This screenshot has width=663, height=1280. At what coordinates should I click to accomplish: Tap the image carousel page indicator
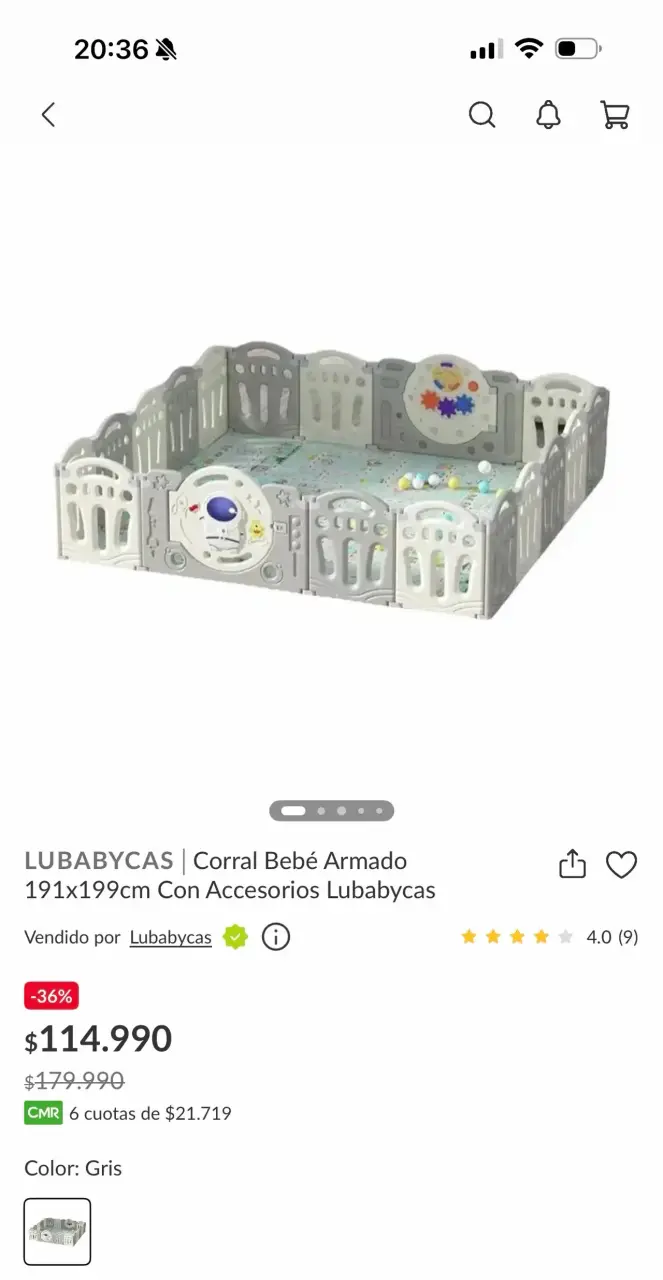[331, 811]
